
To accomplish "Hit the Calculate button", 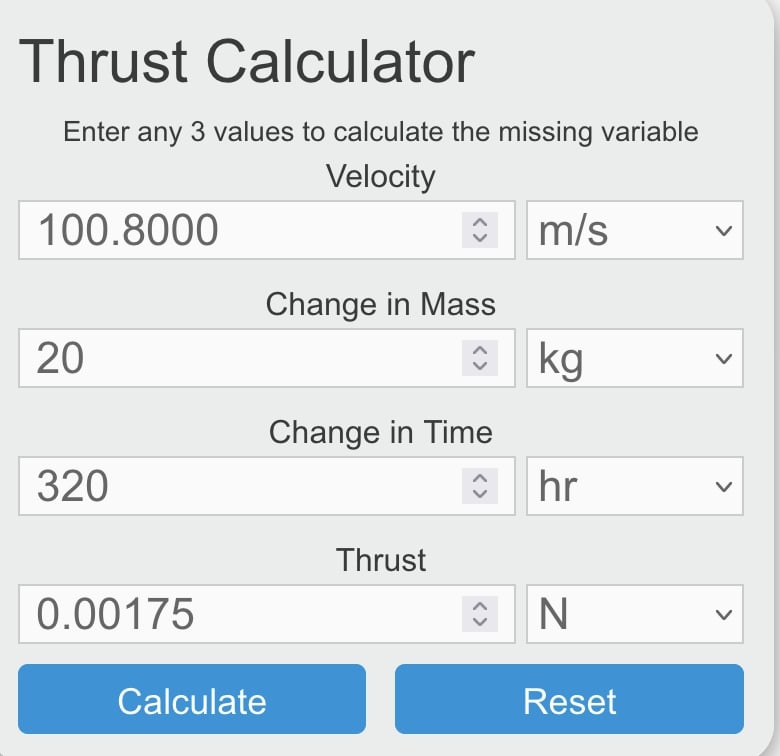I will coord(192,700).
